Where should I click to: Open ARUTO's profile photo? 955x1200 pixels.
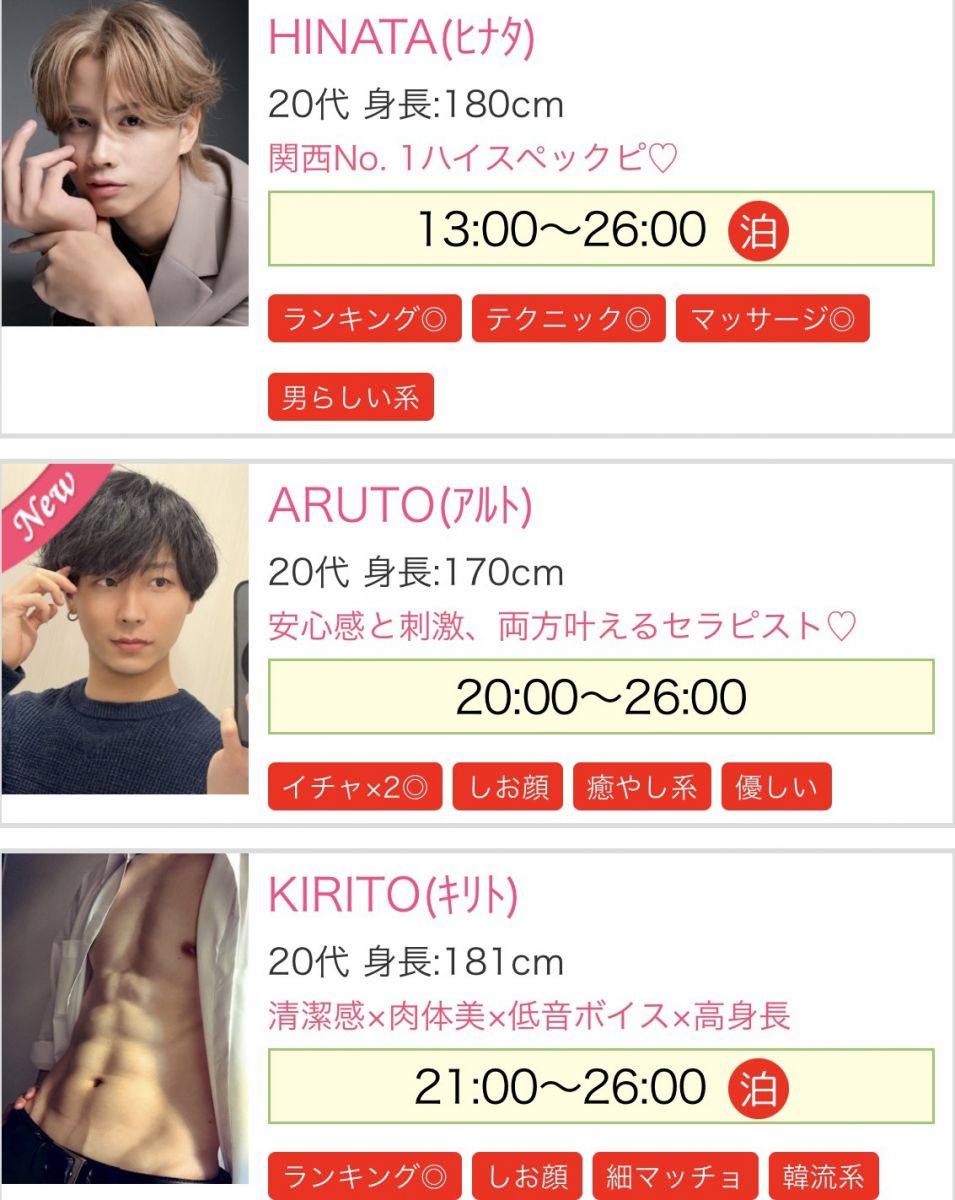(125, 628)
